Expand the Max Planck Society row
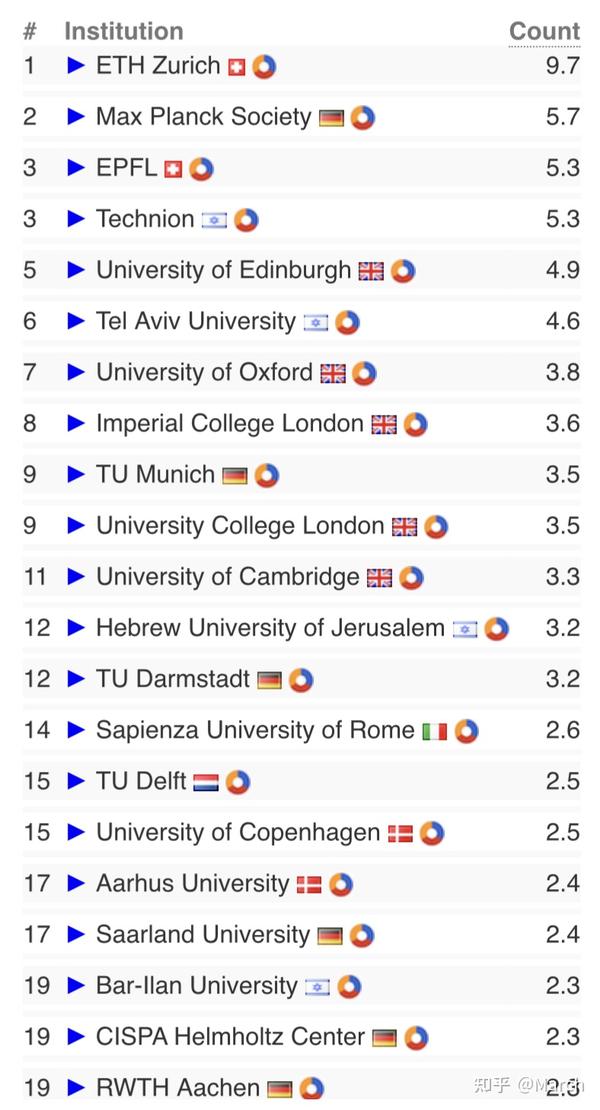The width and height of the screenshot is (600, 1110). [76, 117]
